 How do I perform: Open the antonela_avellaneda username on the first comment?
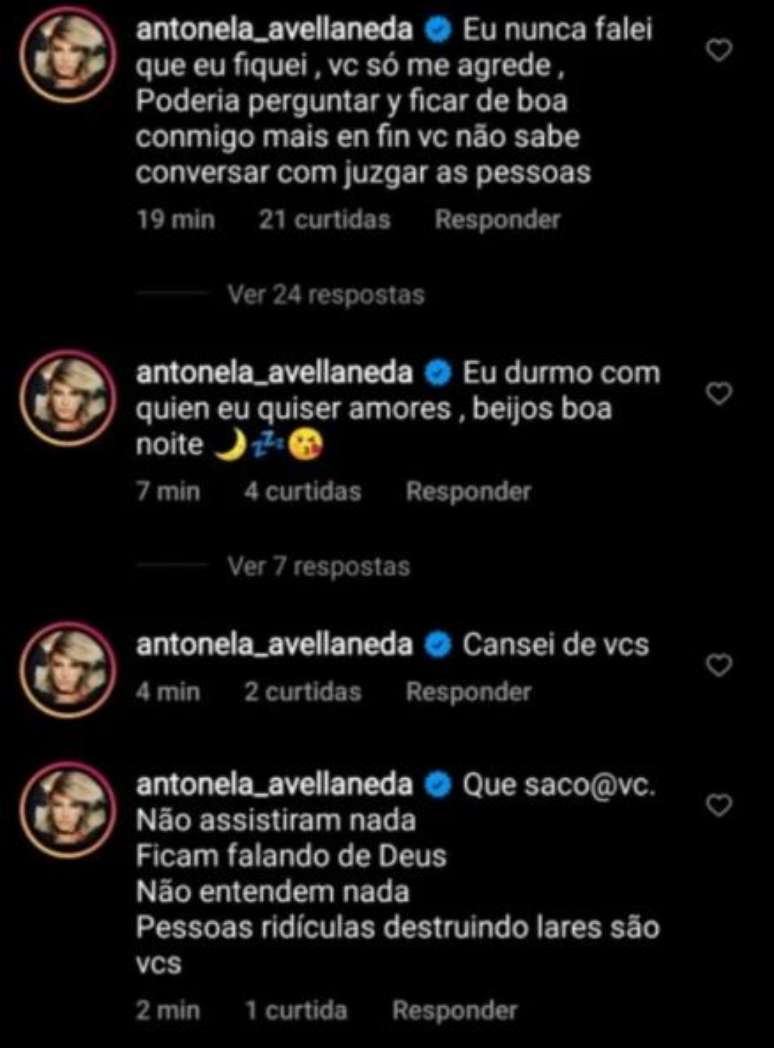point(275,30)
